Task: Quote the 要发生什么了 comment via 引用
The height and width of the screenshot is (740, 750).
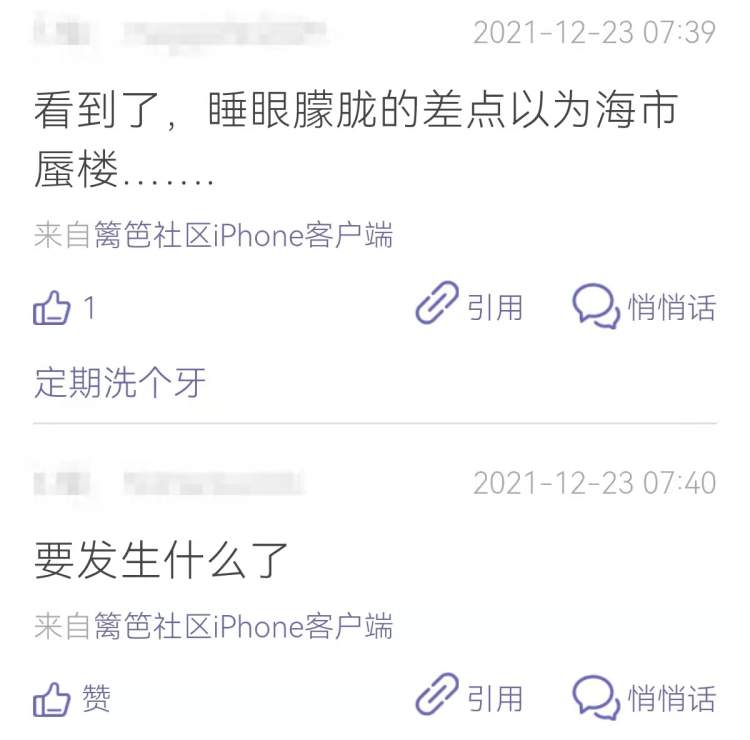Action: click(470, 697)
